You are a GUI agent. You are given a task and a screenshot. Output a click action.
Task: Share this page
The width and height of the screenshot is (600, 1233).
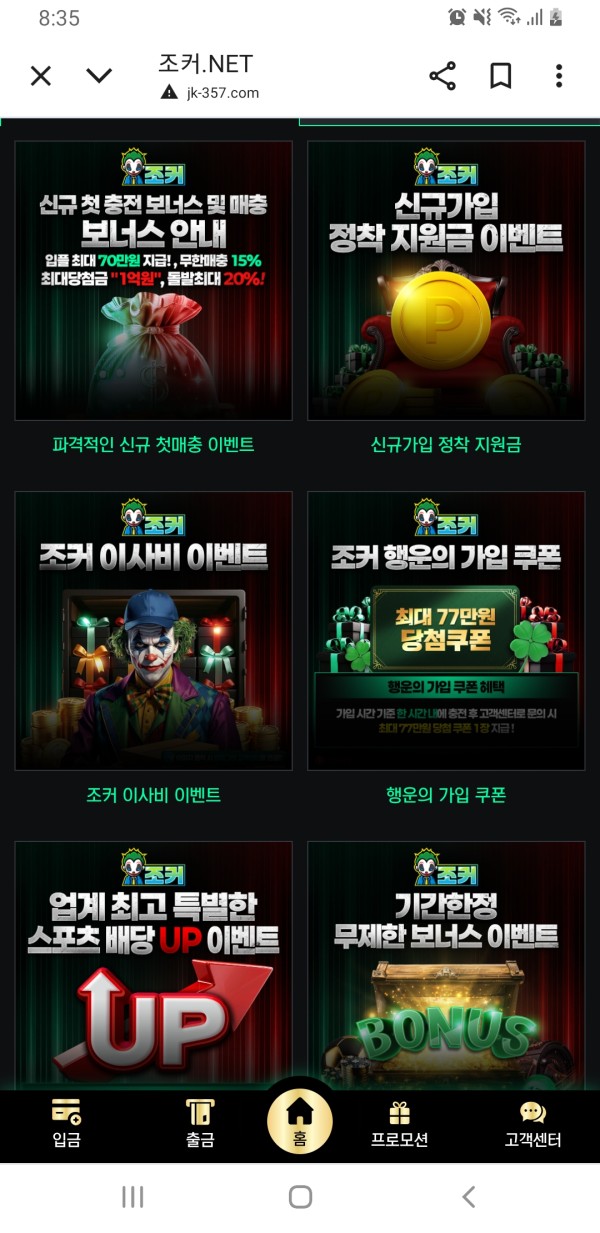click(442, 76)
